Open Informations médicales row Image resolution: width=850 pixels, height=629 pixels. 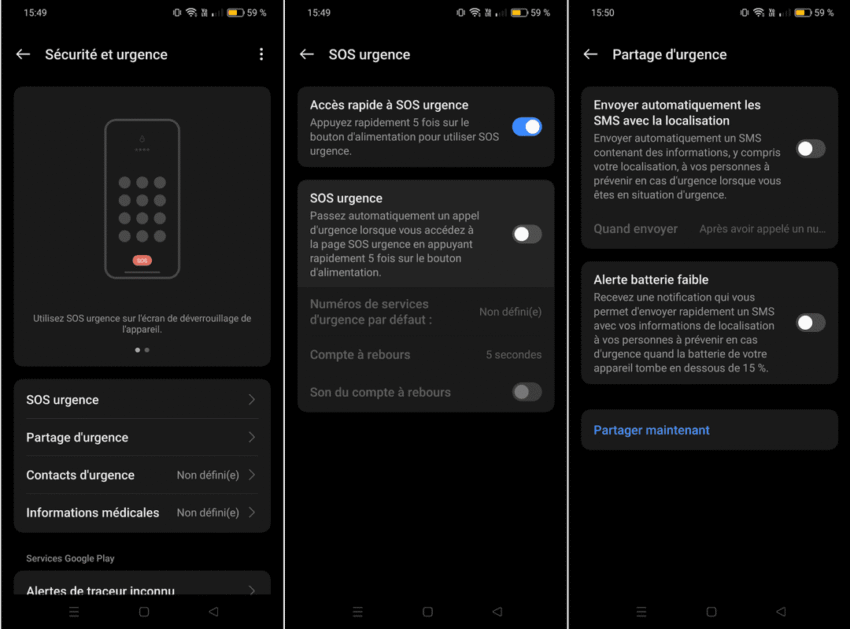point(142,512)
